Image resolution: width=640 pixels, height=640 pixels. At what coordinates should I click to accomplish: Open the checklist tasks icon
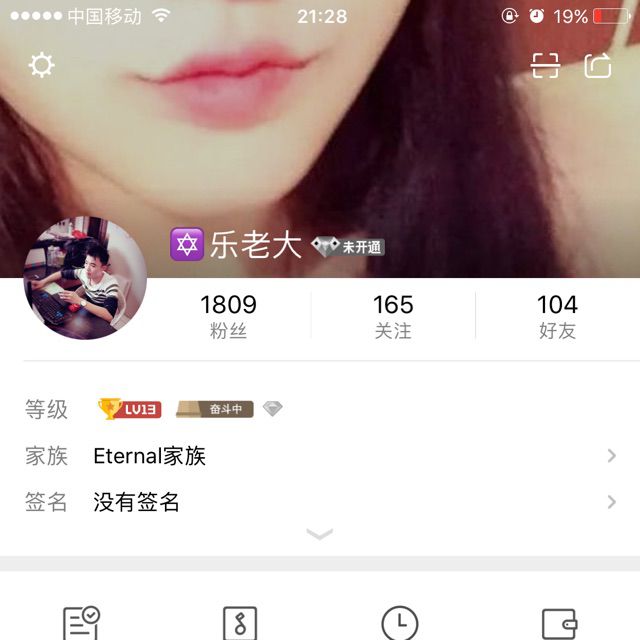[81, 623]
